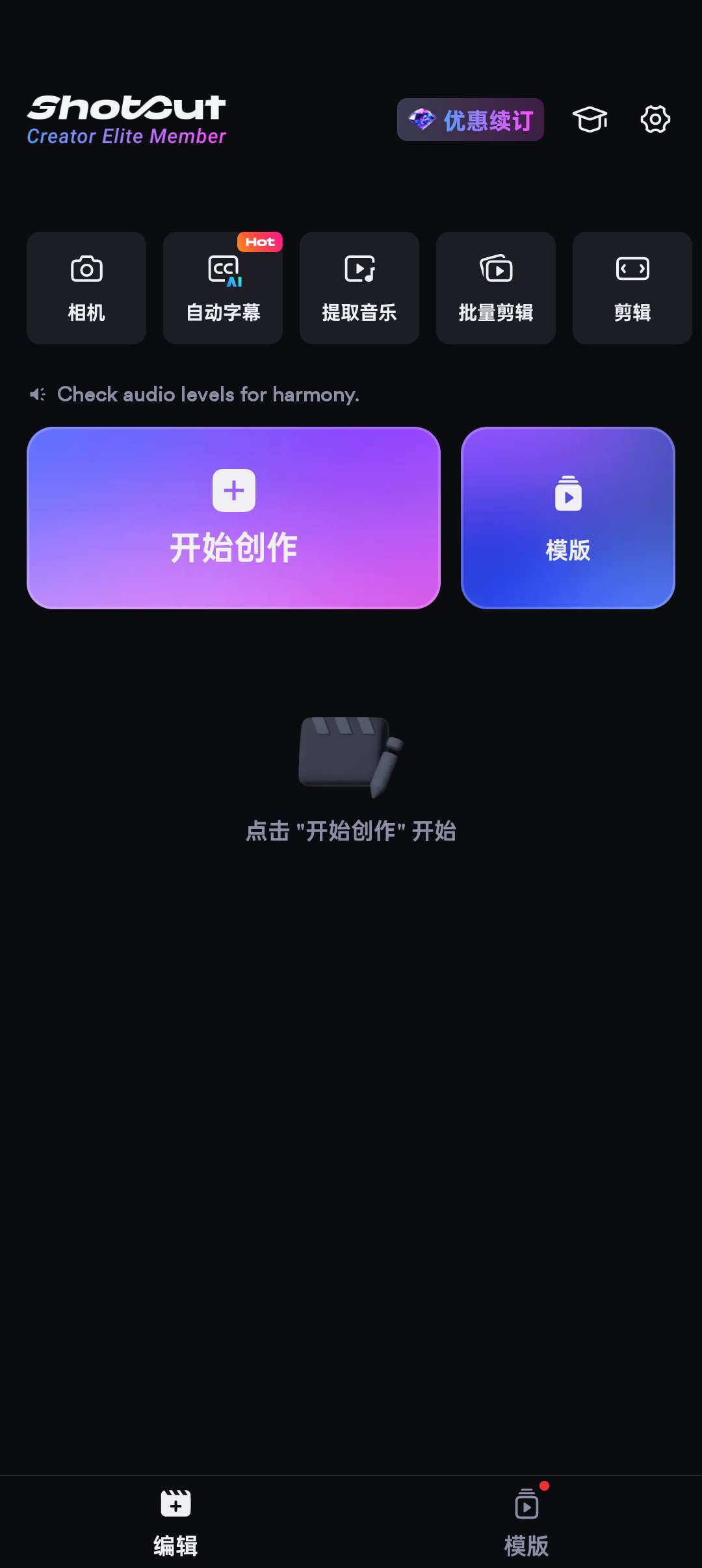The image size is (702, 1568).
Task: Click the Hot badge on 自动字幕
Action: 259,242
